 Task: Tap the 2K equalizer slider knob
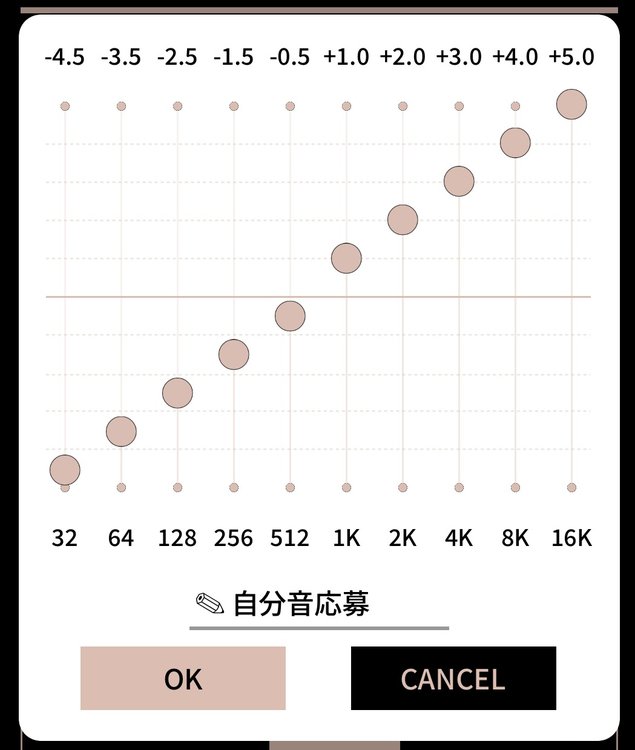tap(402, 220)
